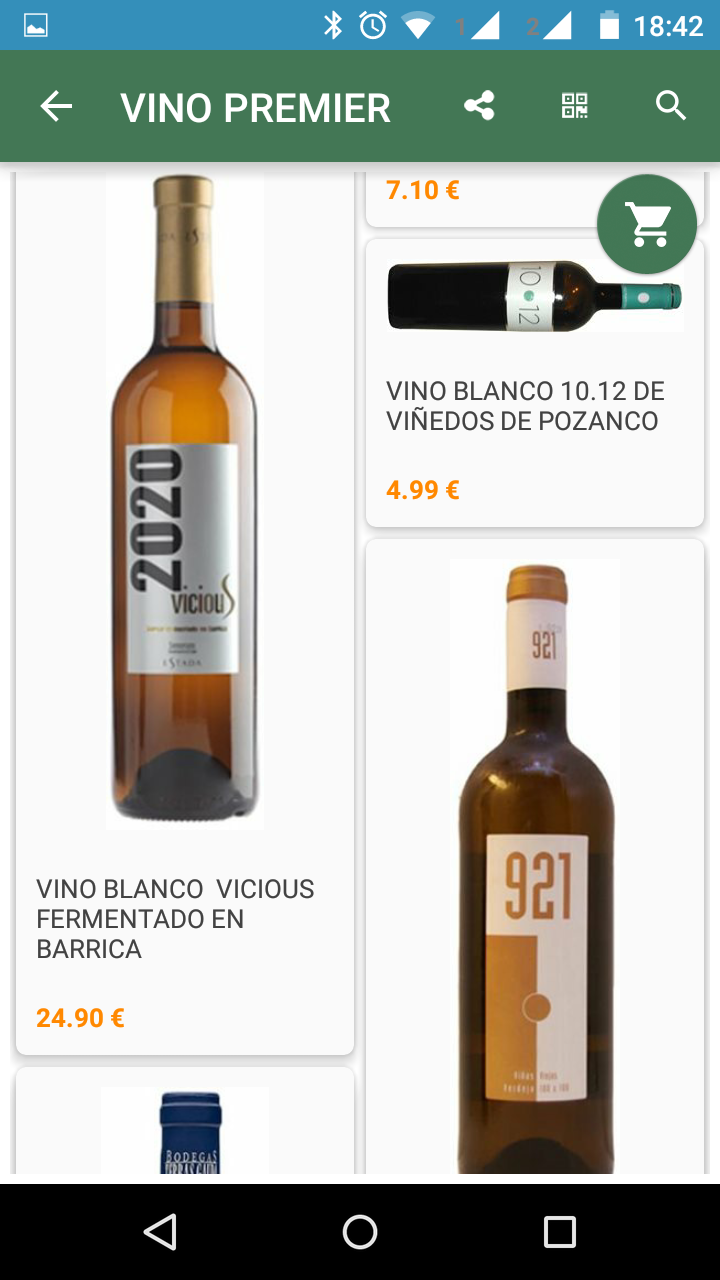Open VINO BLANCO 10.12 DE VIÑEDOS DE POZANCO
This screenshot has width=720, height=1280.
point(525,405)
